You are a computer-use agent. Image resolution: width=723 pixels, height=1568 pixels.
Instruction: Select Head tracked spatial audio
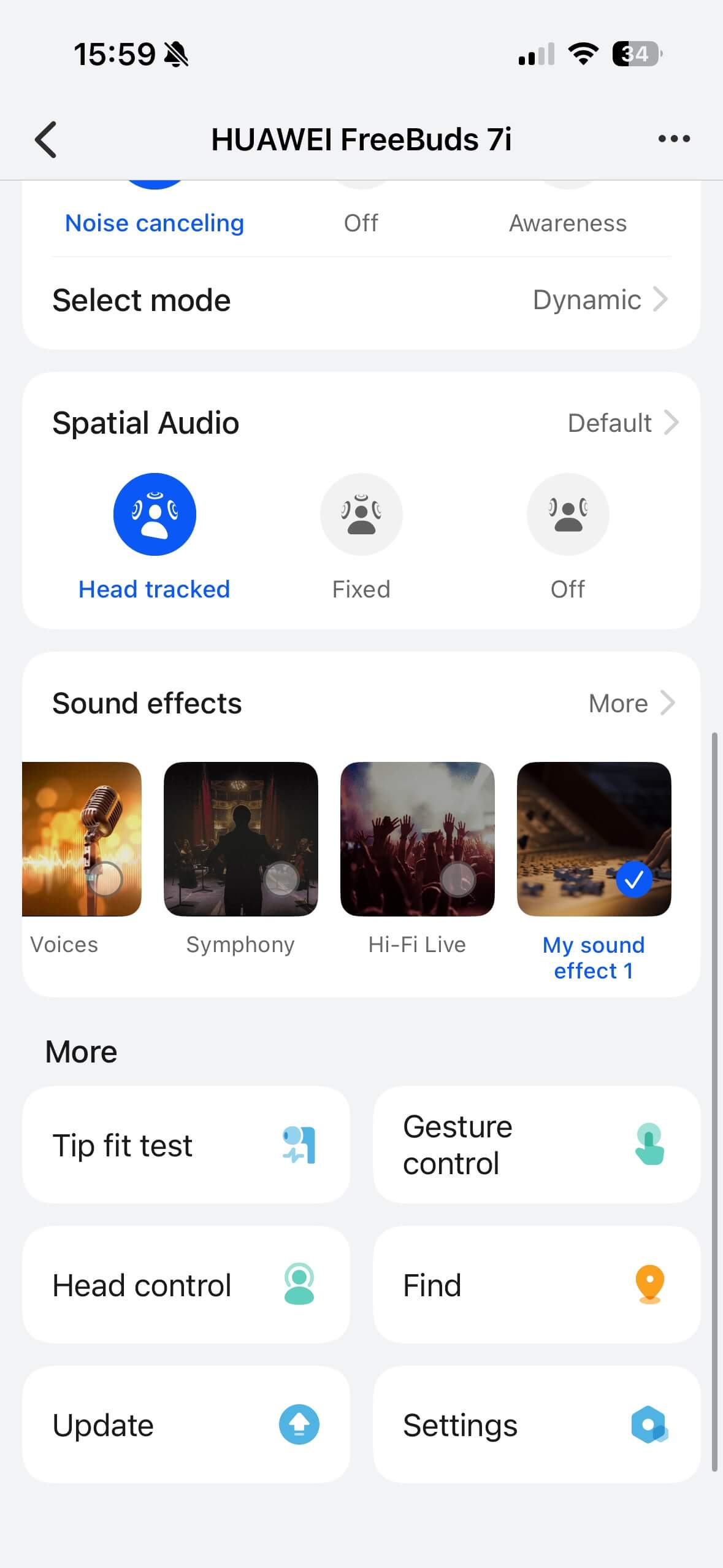[x=155, y=515]
